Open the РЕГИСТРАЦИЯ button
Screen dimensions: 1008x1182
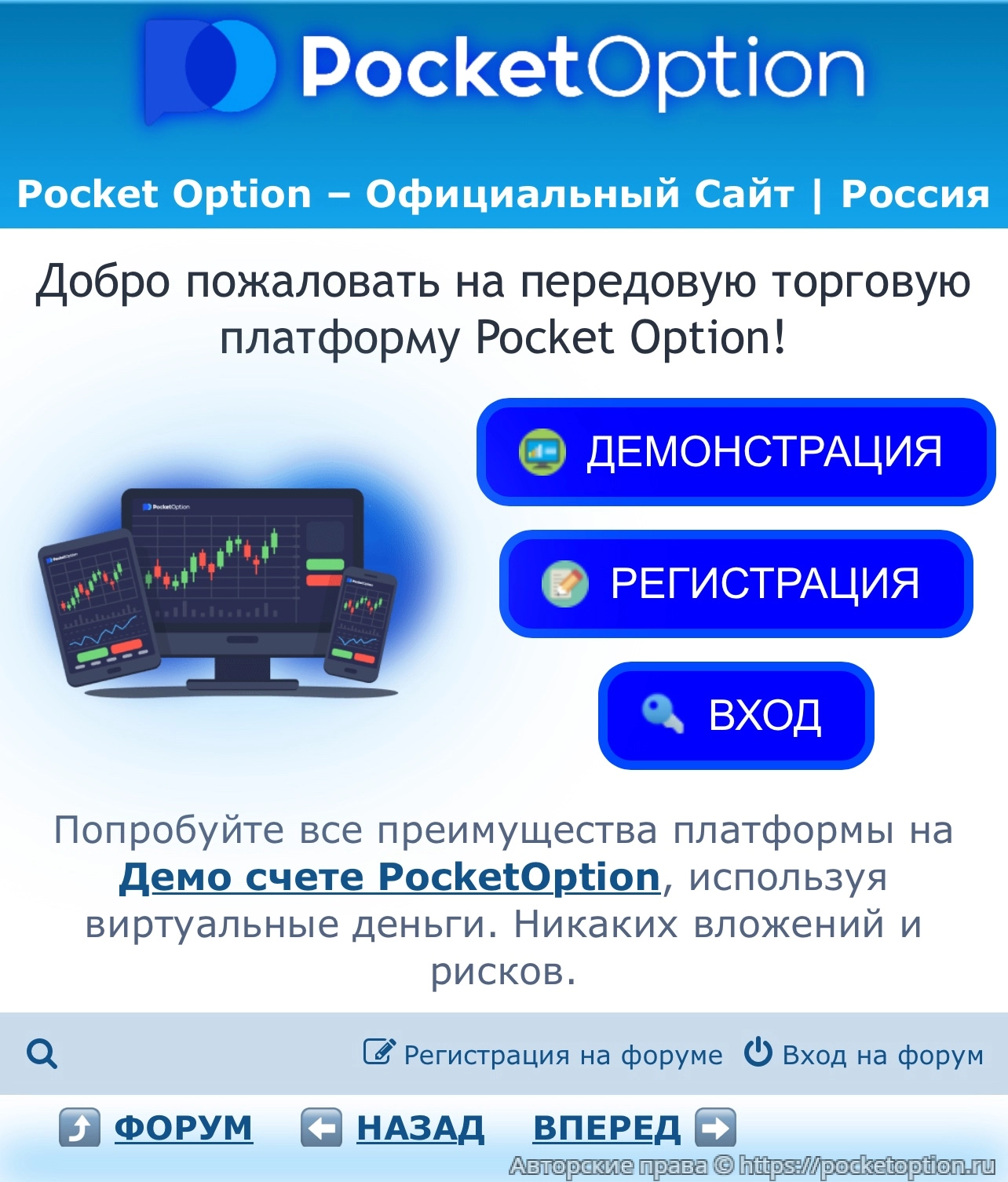[x=736, y=583]
